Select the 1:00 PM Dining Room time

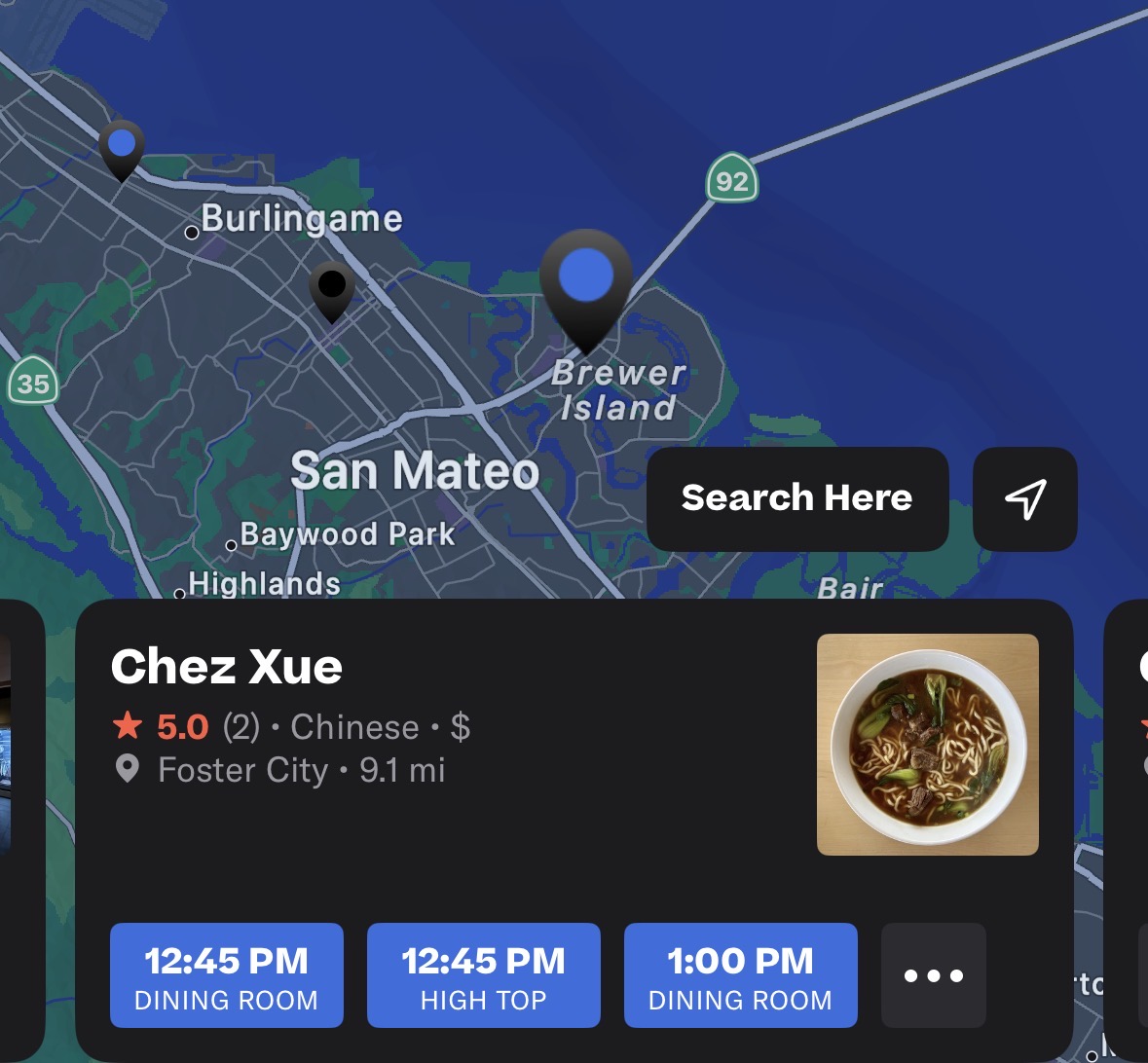740,975
